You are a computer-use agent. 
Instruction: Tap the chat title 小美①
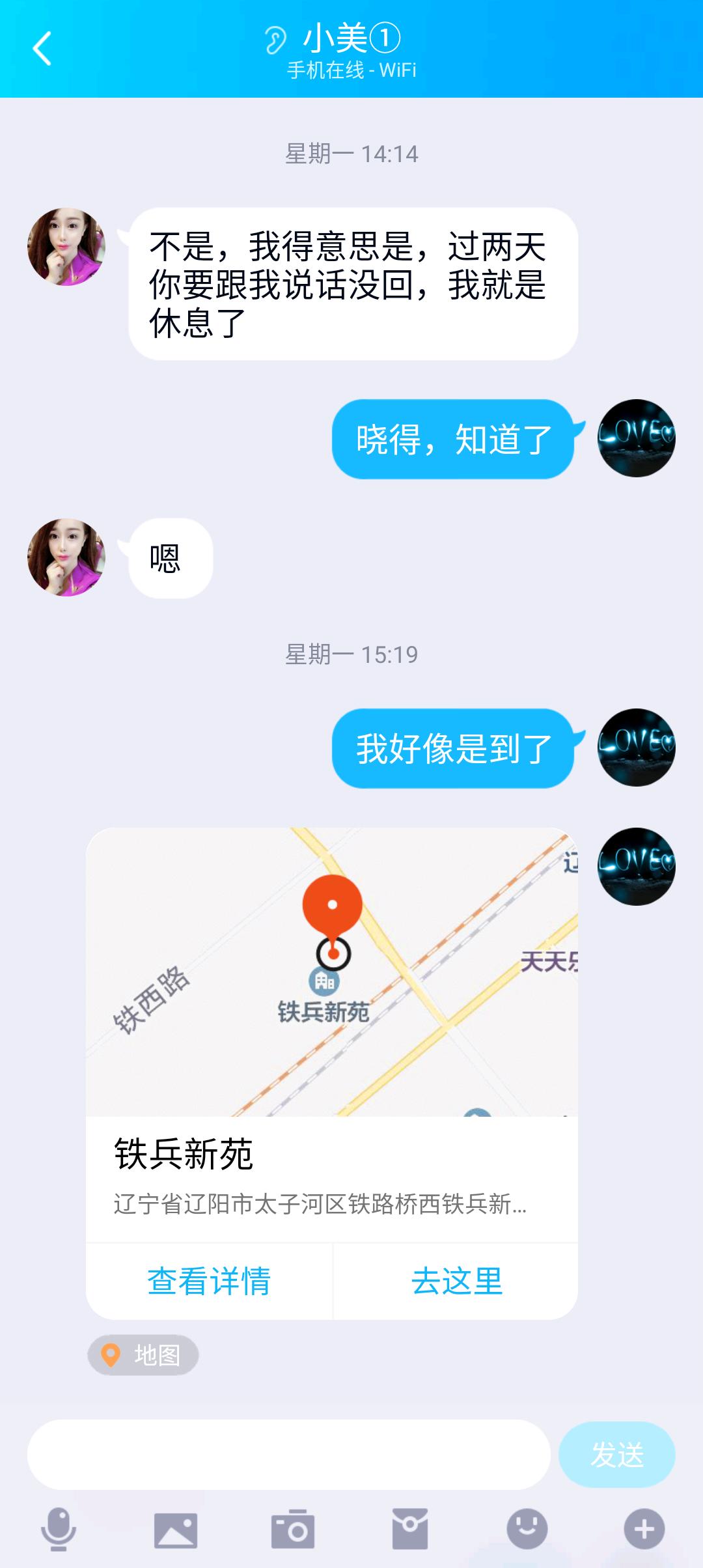pos(351,39)
